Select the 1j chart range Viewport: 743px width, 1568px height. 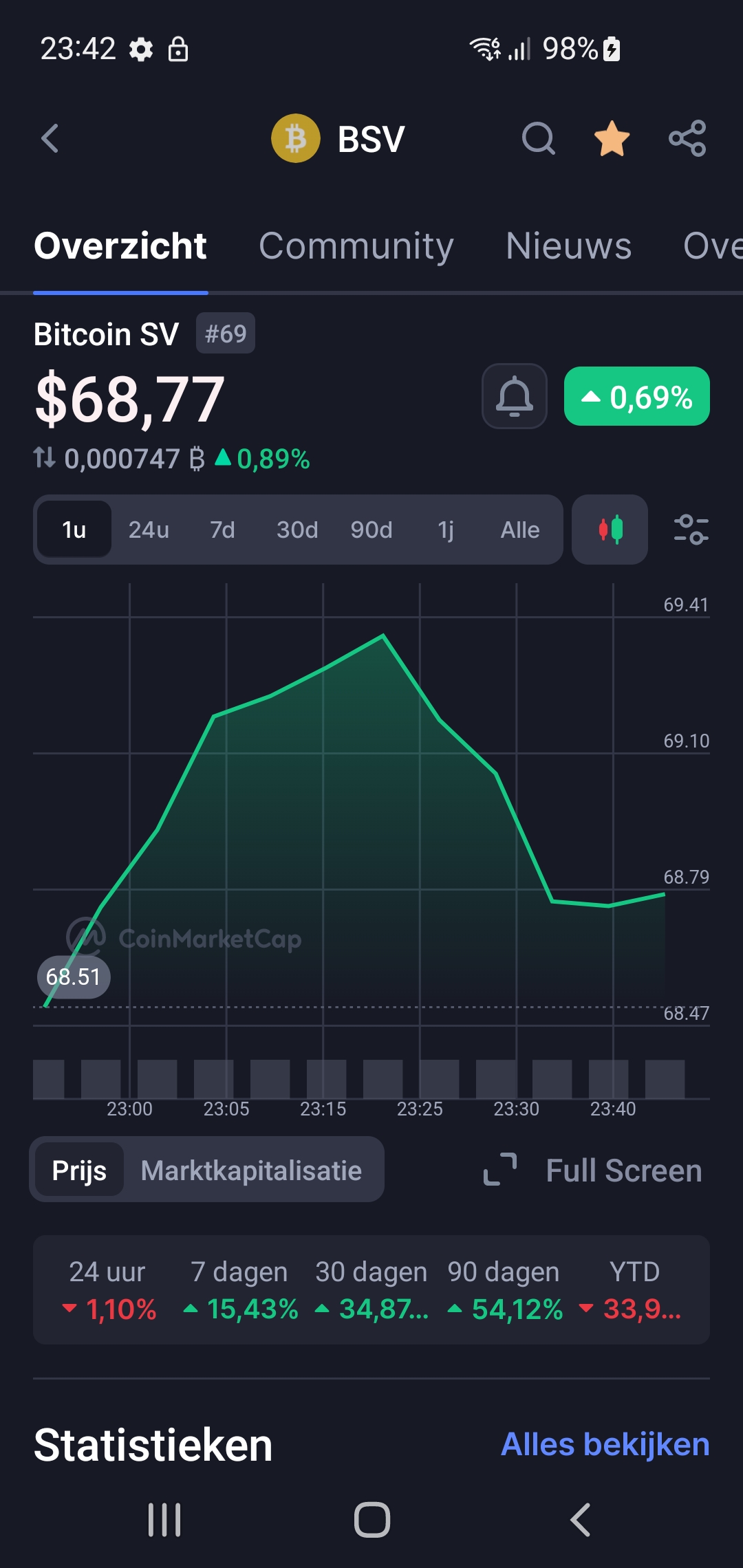[x=446, y=530]
